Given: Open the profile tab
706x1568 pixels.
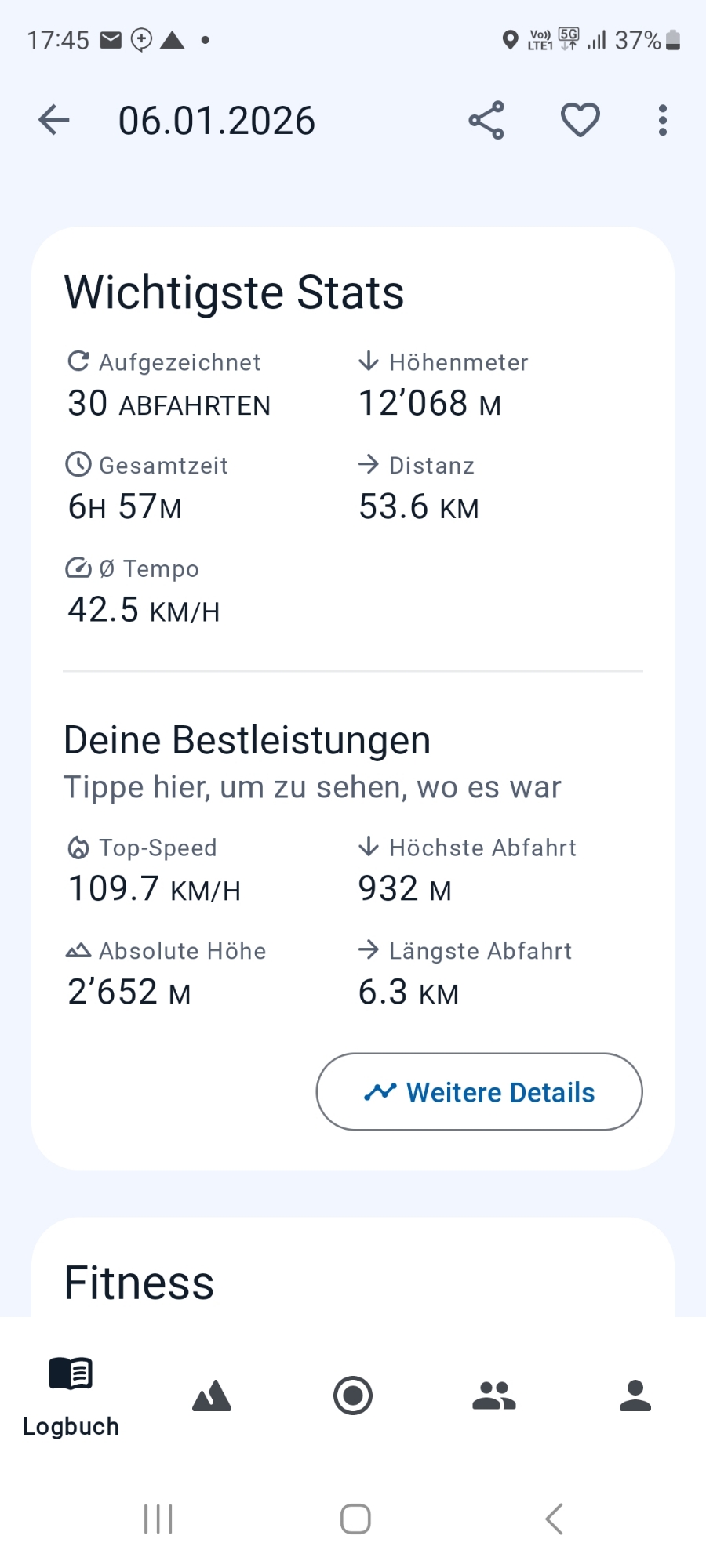Looking at the screenshot, I should pyautogui.click(x=635, y=1396).
